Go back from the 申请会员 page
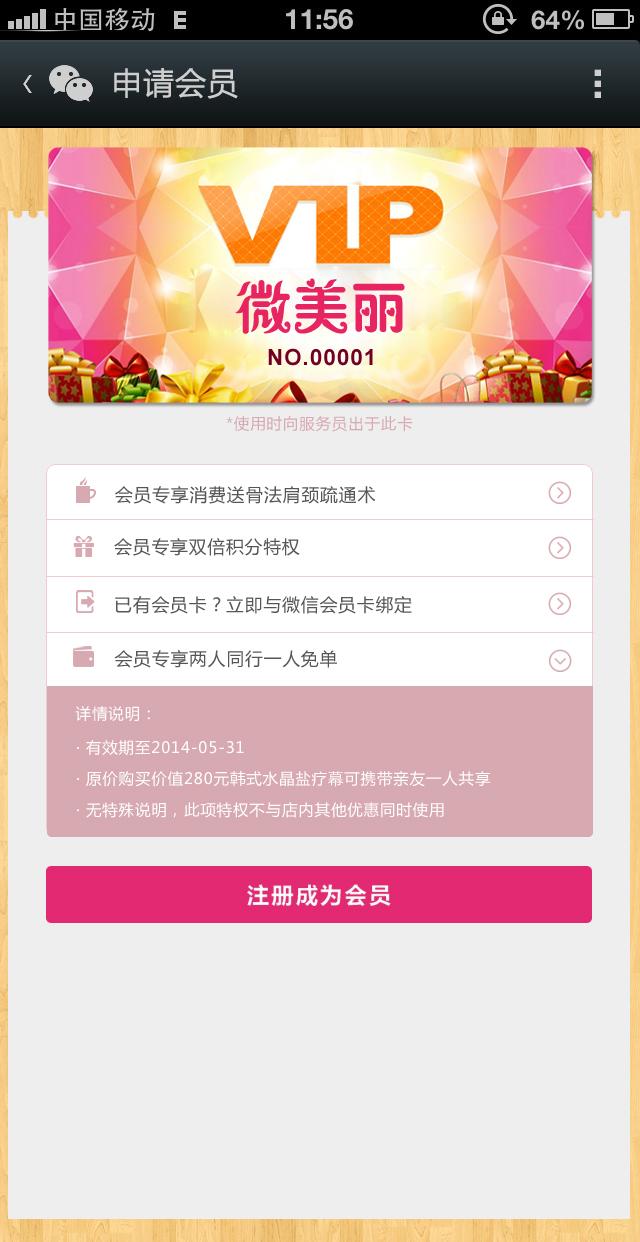The width and height of the screenshot is (640, 1242). (x=28, y=85)
